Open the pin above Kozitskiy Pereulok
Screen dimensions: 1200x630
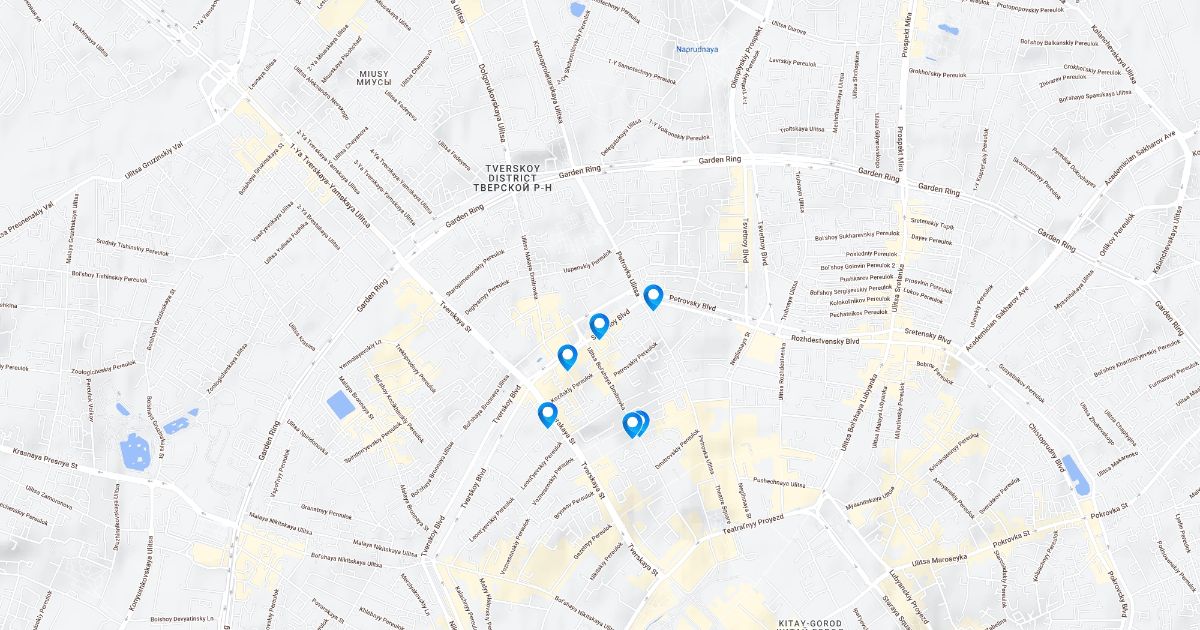567,357
